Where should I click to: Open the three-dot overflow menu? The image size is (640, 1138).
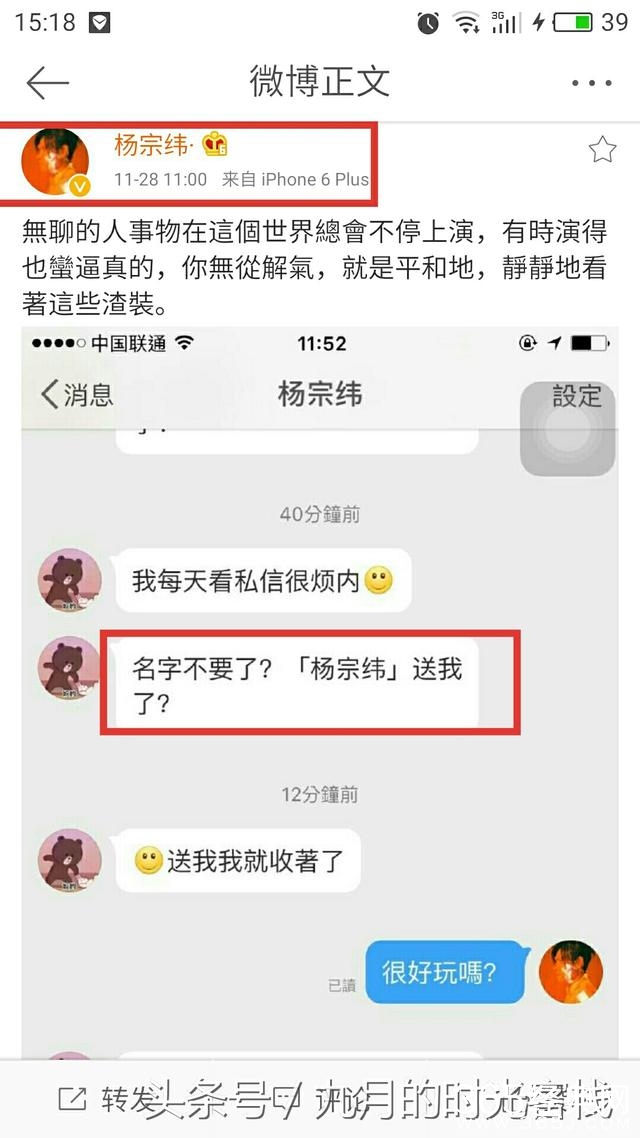591,84
